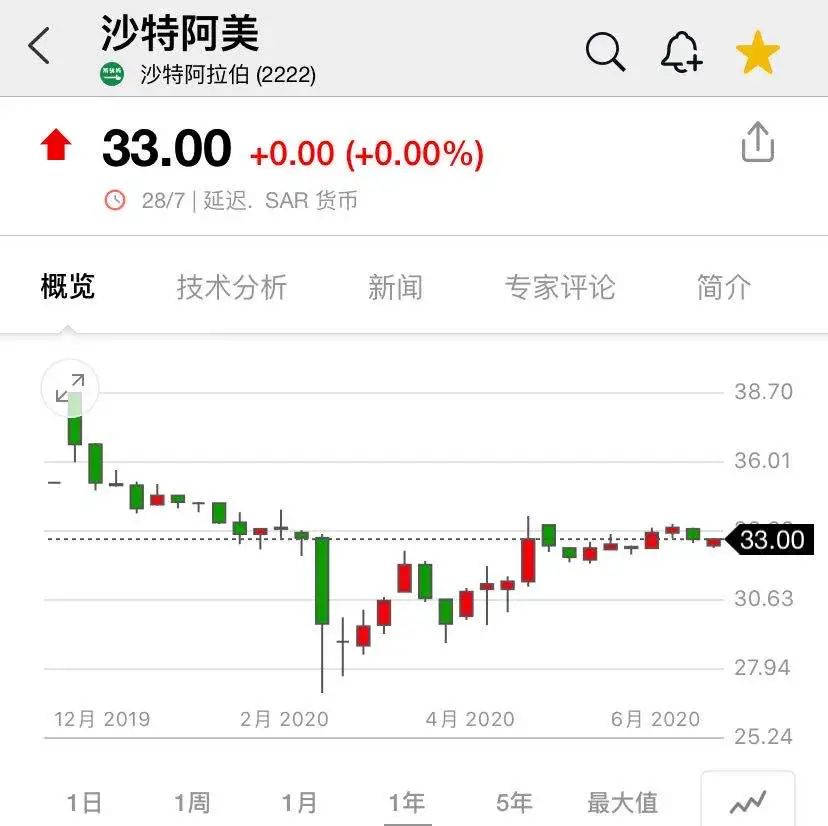The height and width of the screenshot is (826, 828).
Task: Open the 专家评论 tab
Action: tap(559, 288)
